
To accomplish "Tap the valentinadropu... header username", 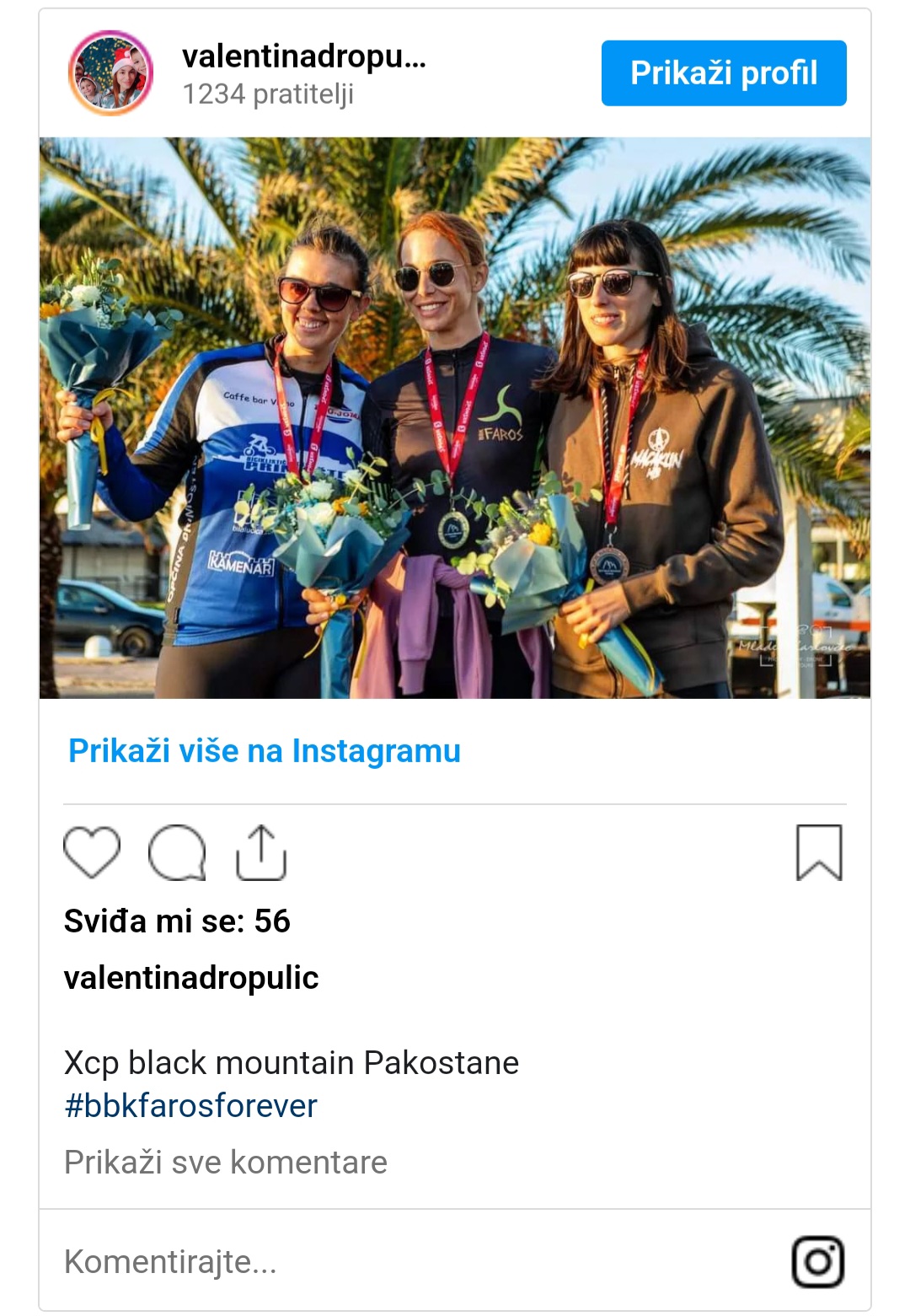I will click(303, 56).
